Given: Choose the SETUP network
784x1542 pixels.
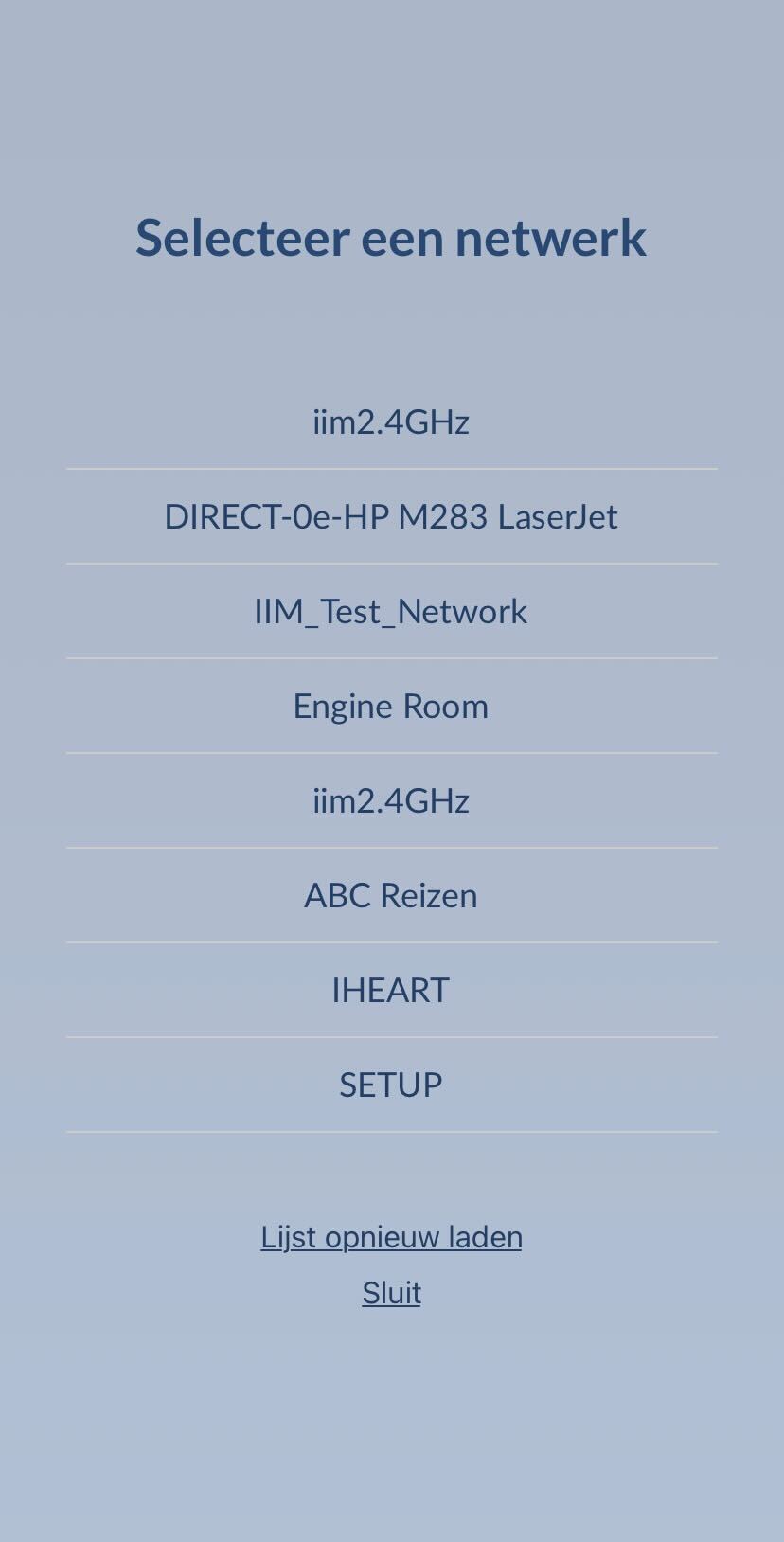Looking at the screenshot, I should click(391, 1085).
